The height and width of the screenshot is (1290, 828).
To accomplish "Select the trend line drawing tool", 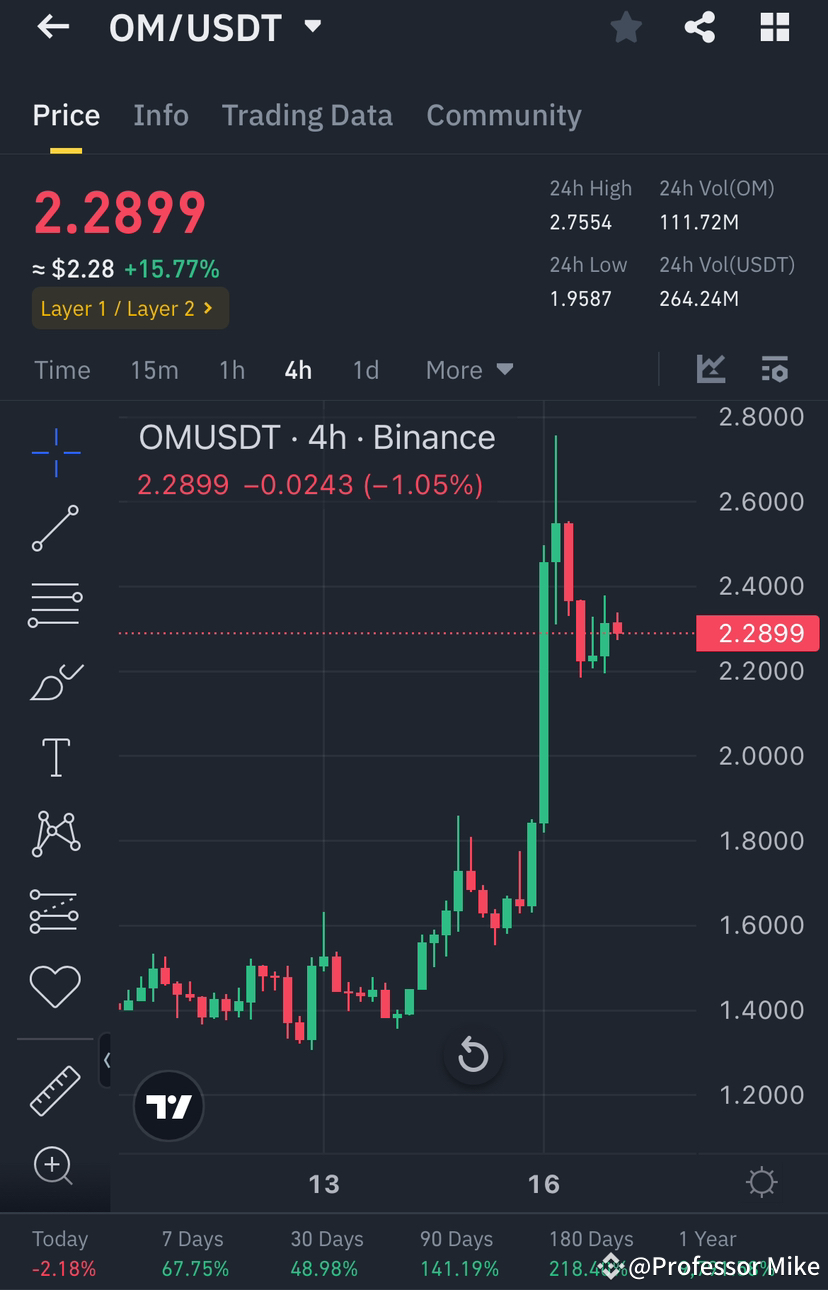I will [x=54, y=528].
